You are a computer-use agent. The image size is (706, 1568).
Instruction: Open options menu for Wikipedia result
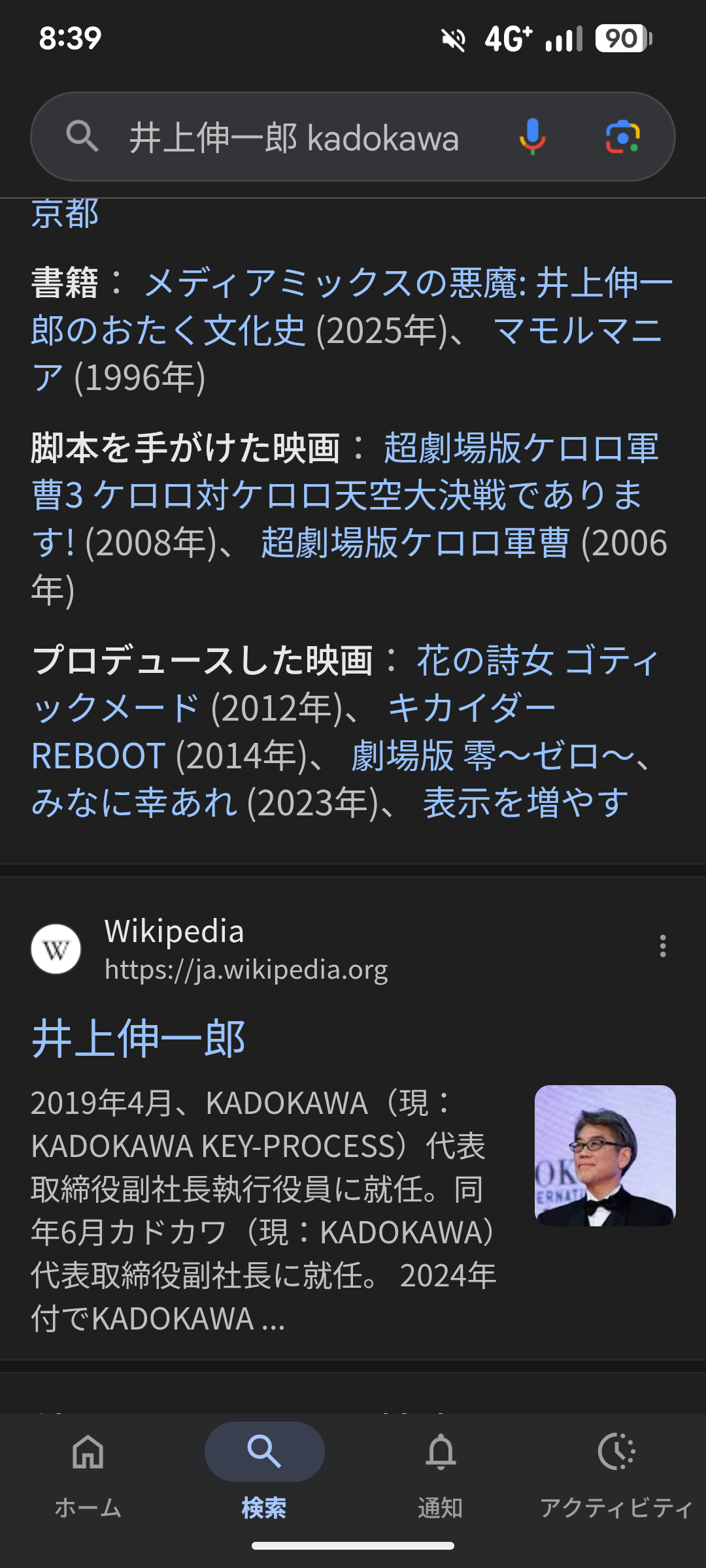(663, 946)
